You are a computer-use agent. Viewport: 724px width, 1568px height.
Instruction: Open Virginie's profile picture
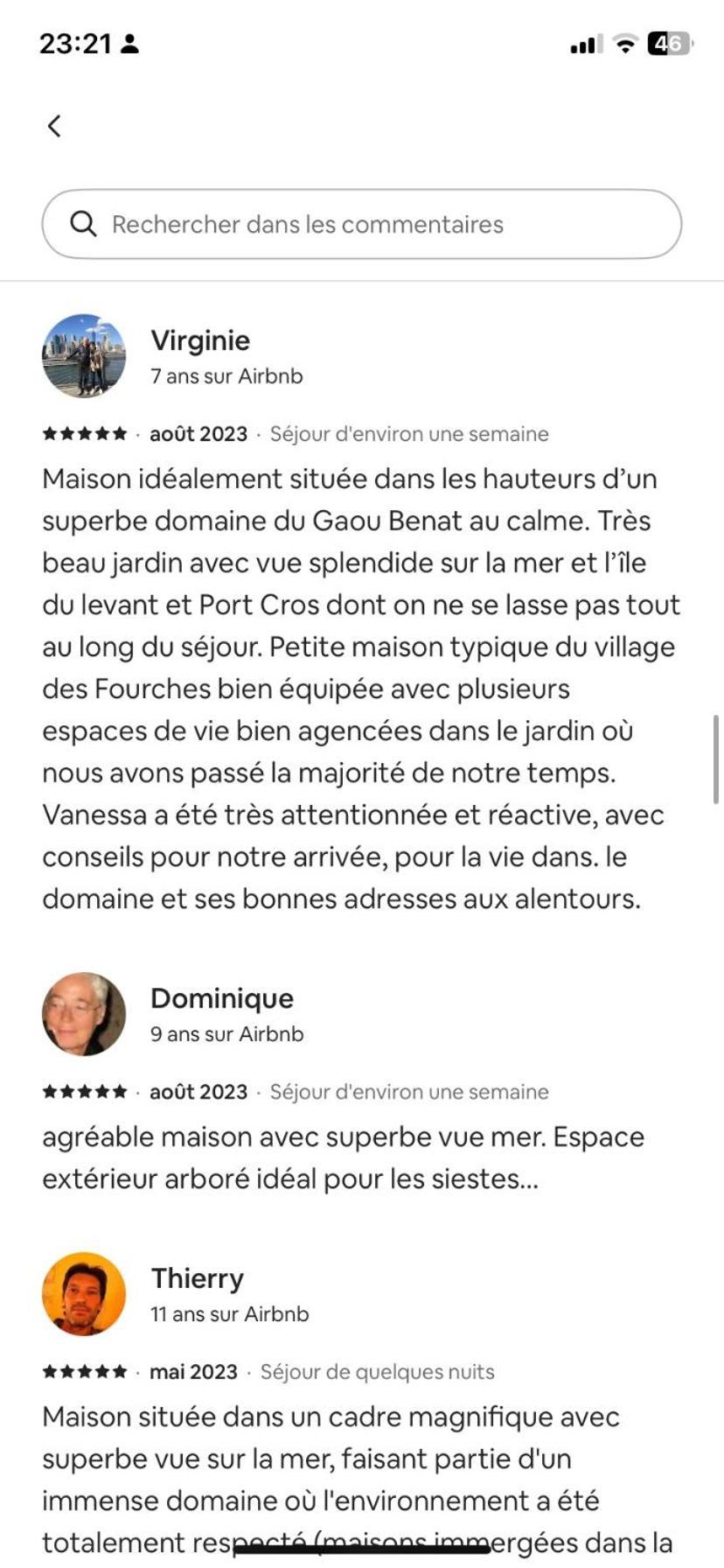84,356
